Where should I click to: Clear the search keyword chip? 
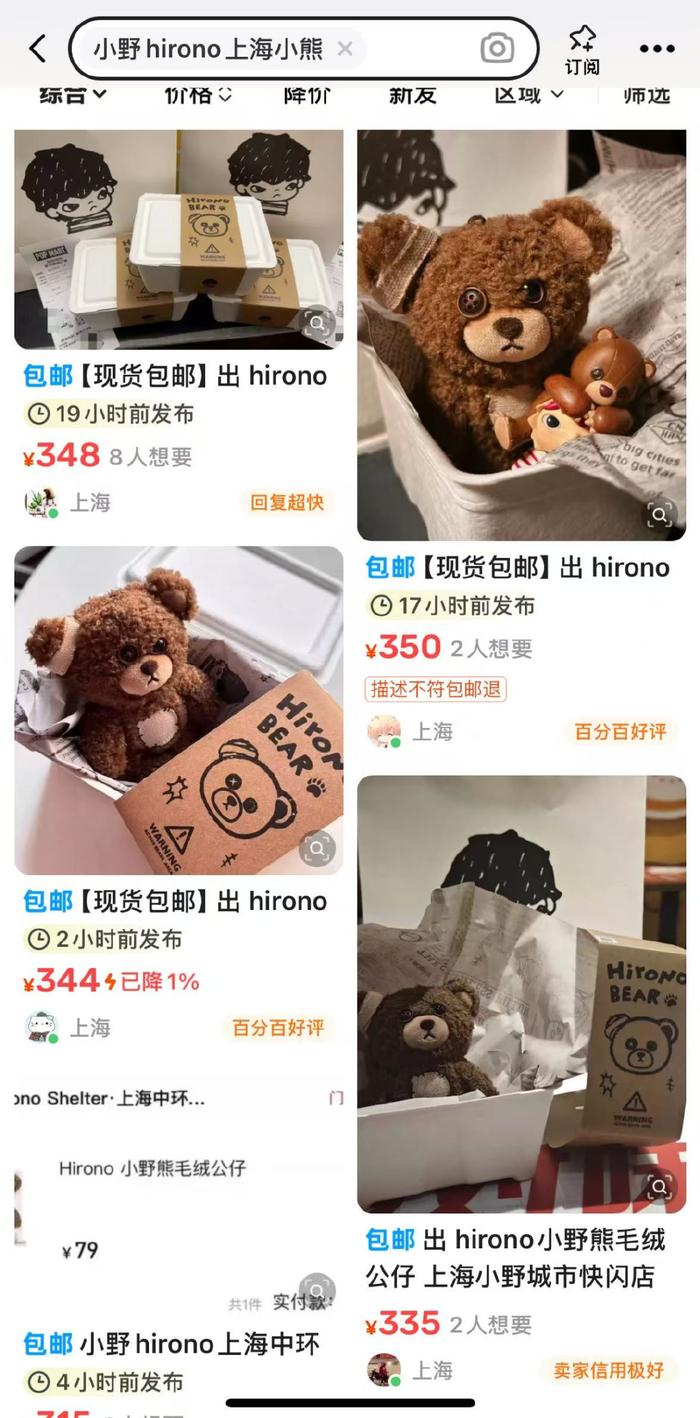click(x=345, y=48)
